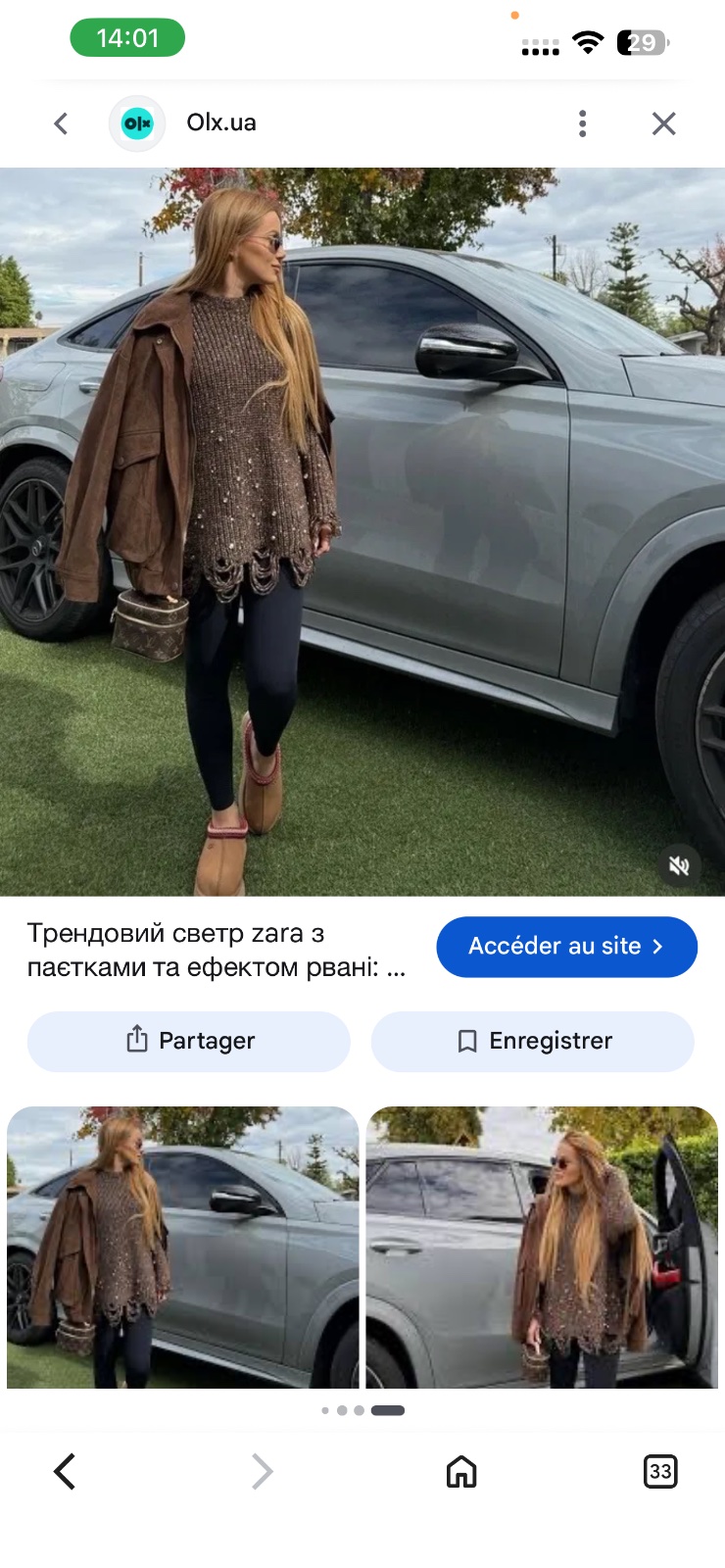
Task: Tap Accéder au site button
Action: [x=566, y=947]
